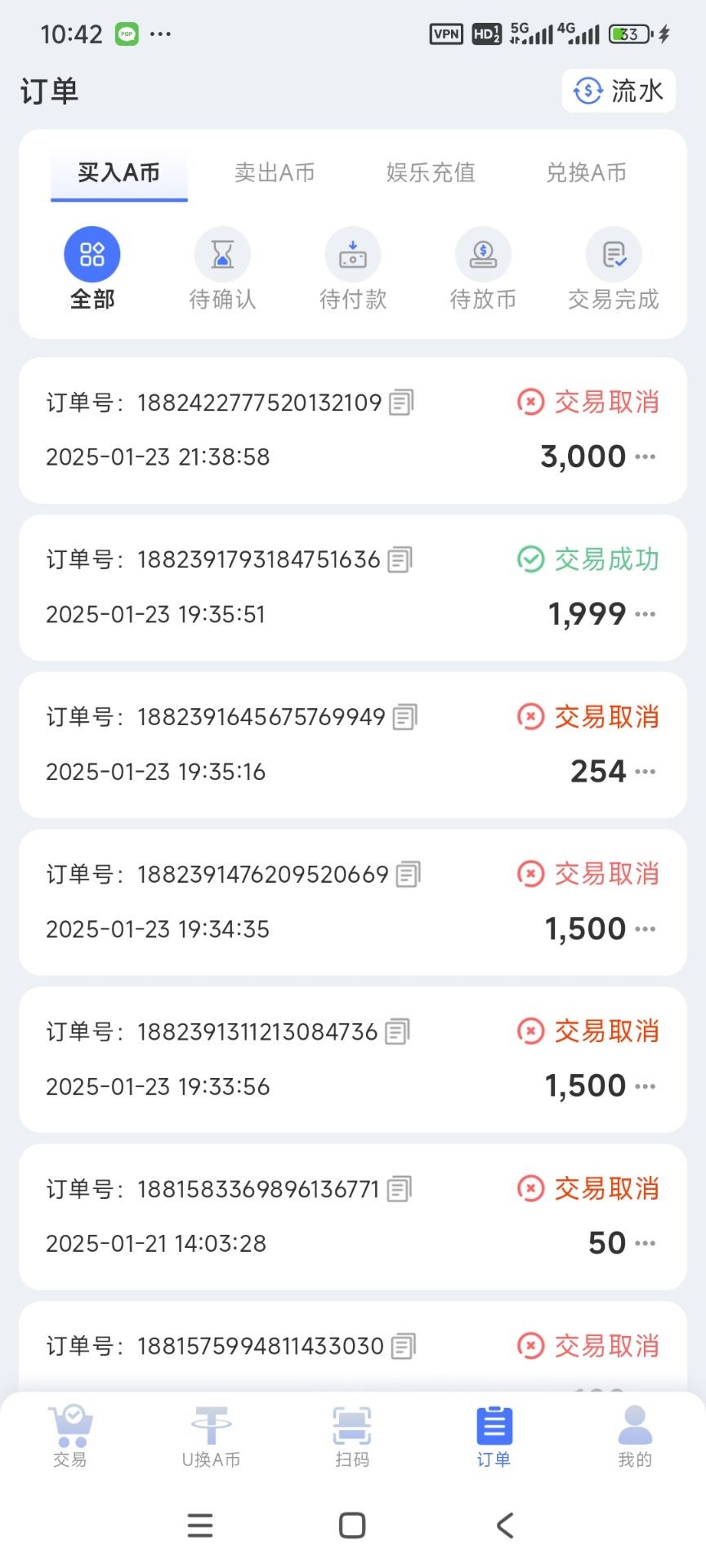This screenshot has height=1568, width=706.
Task: Show 交易完成 orders
Action: point(614,269)
